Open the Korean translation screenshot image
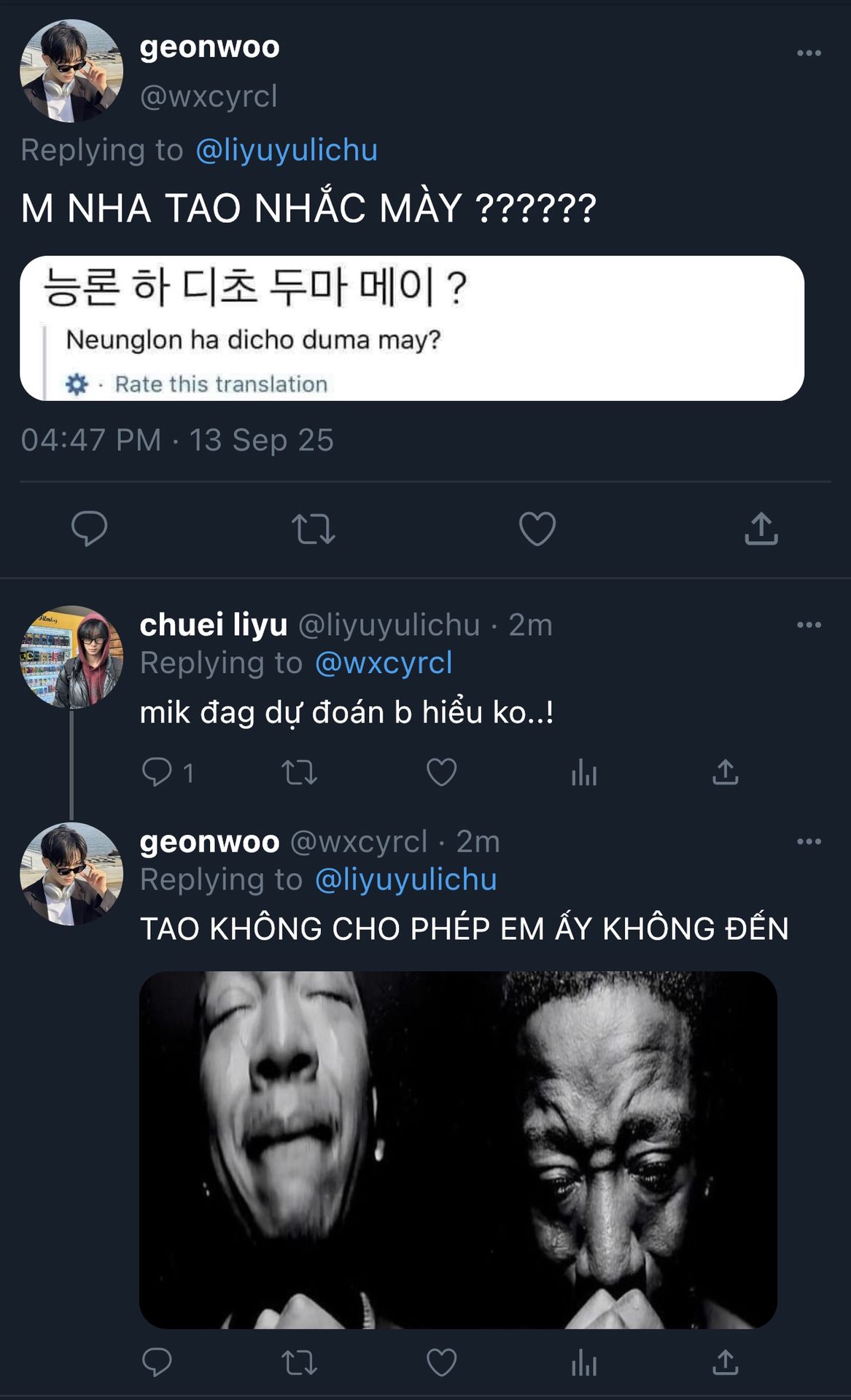 (x=411, y=328)
